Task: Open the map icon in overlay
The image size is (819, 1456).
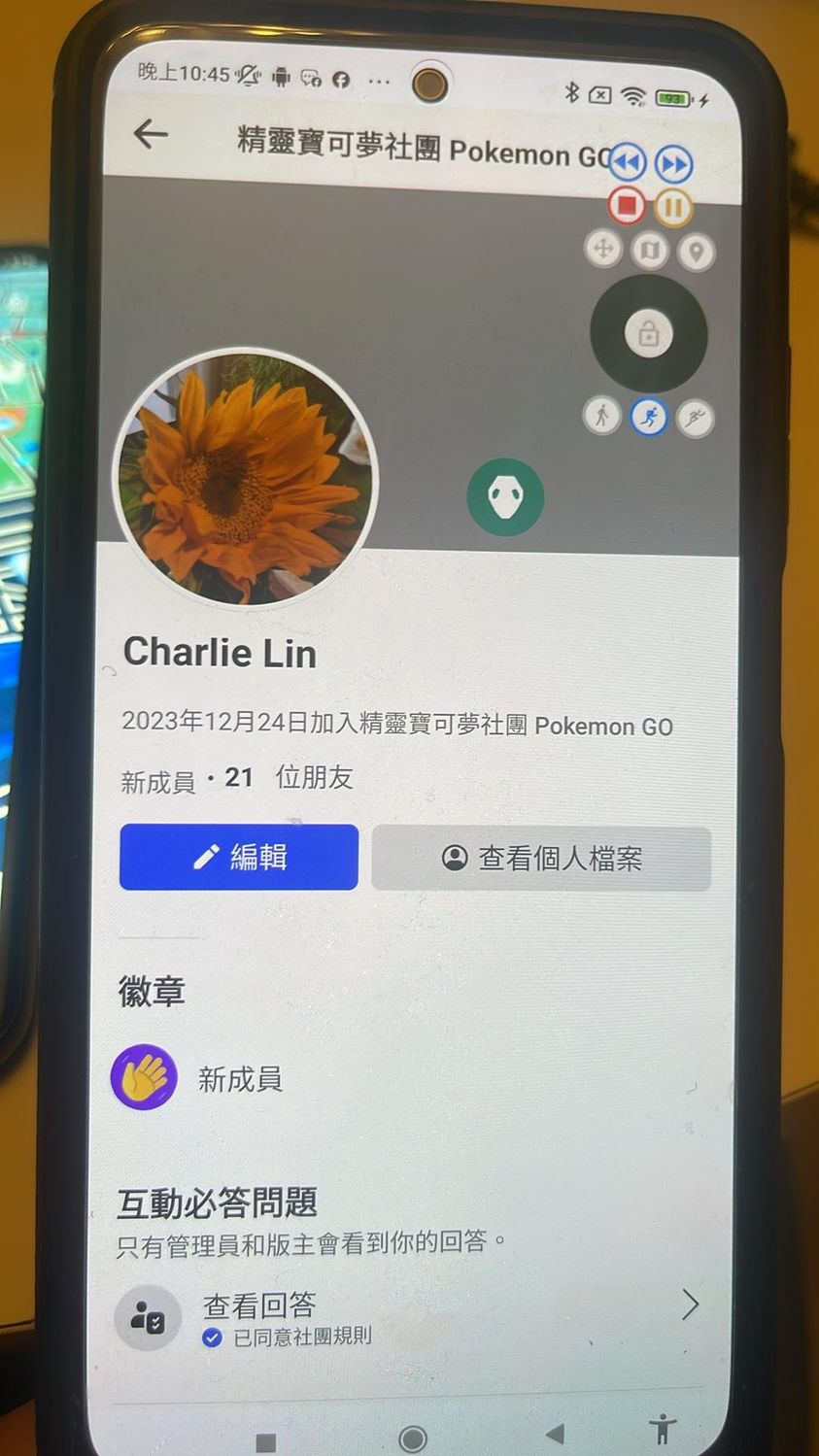Action: coord(649,252)
